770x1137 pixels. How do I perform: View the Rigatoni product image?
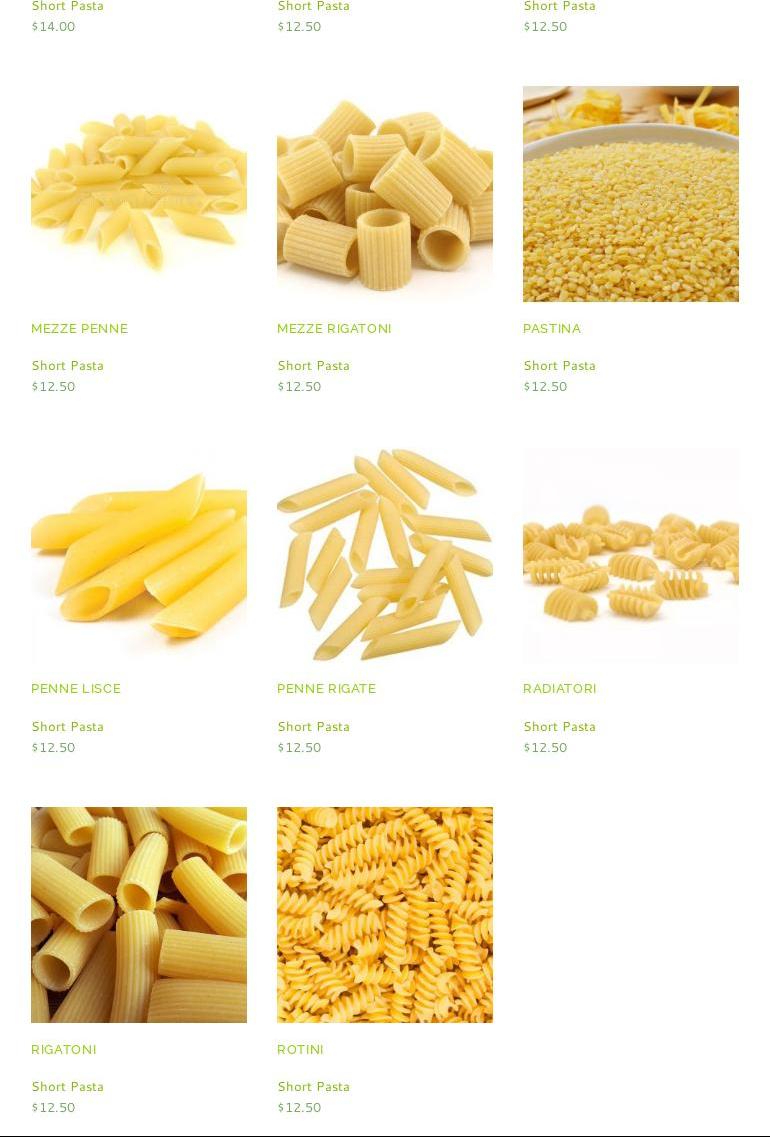click(139, 915)
